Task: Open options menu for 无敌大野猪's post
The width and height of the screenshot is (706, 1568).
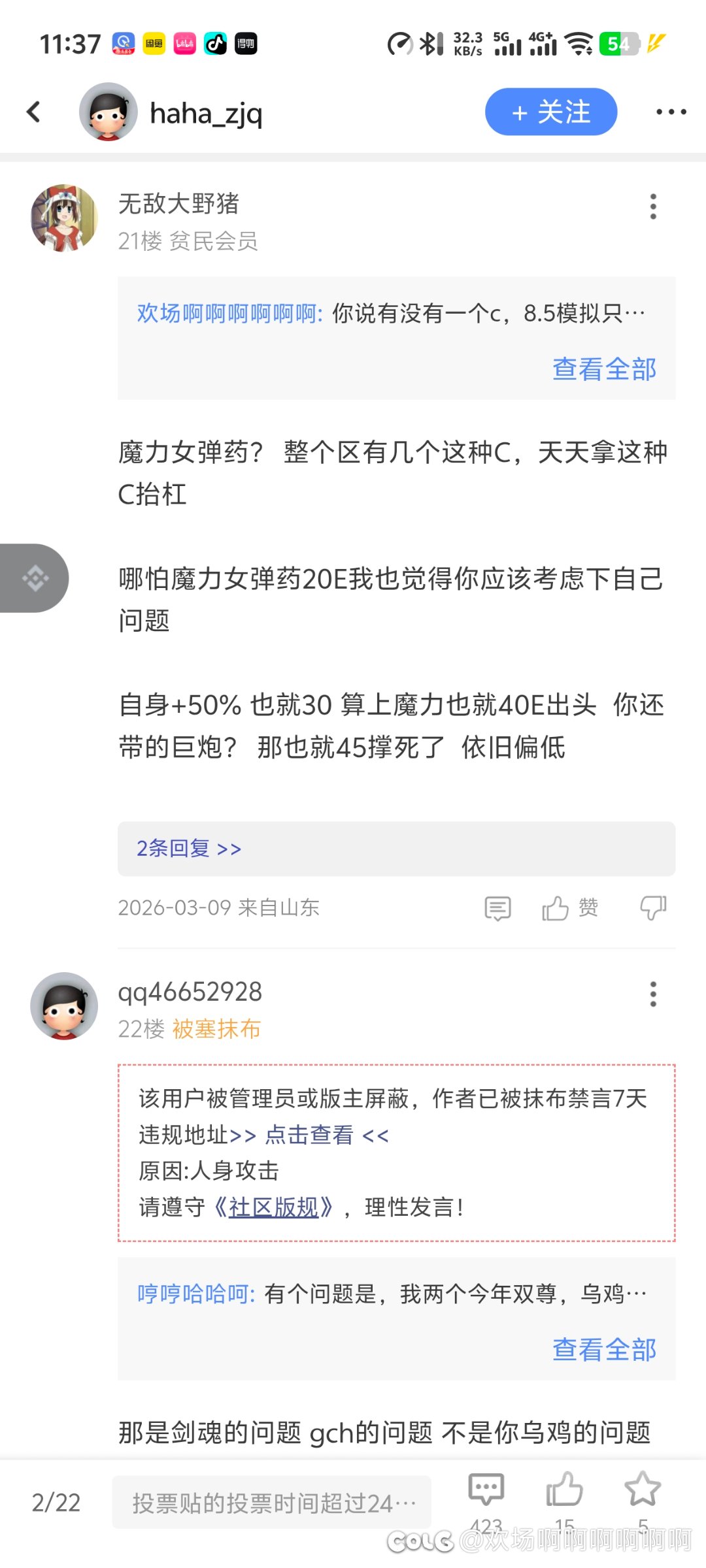Action: (652, 206)
